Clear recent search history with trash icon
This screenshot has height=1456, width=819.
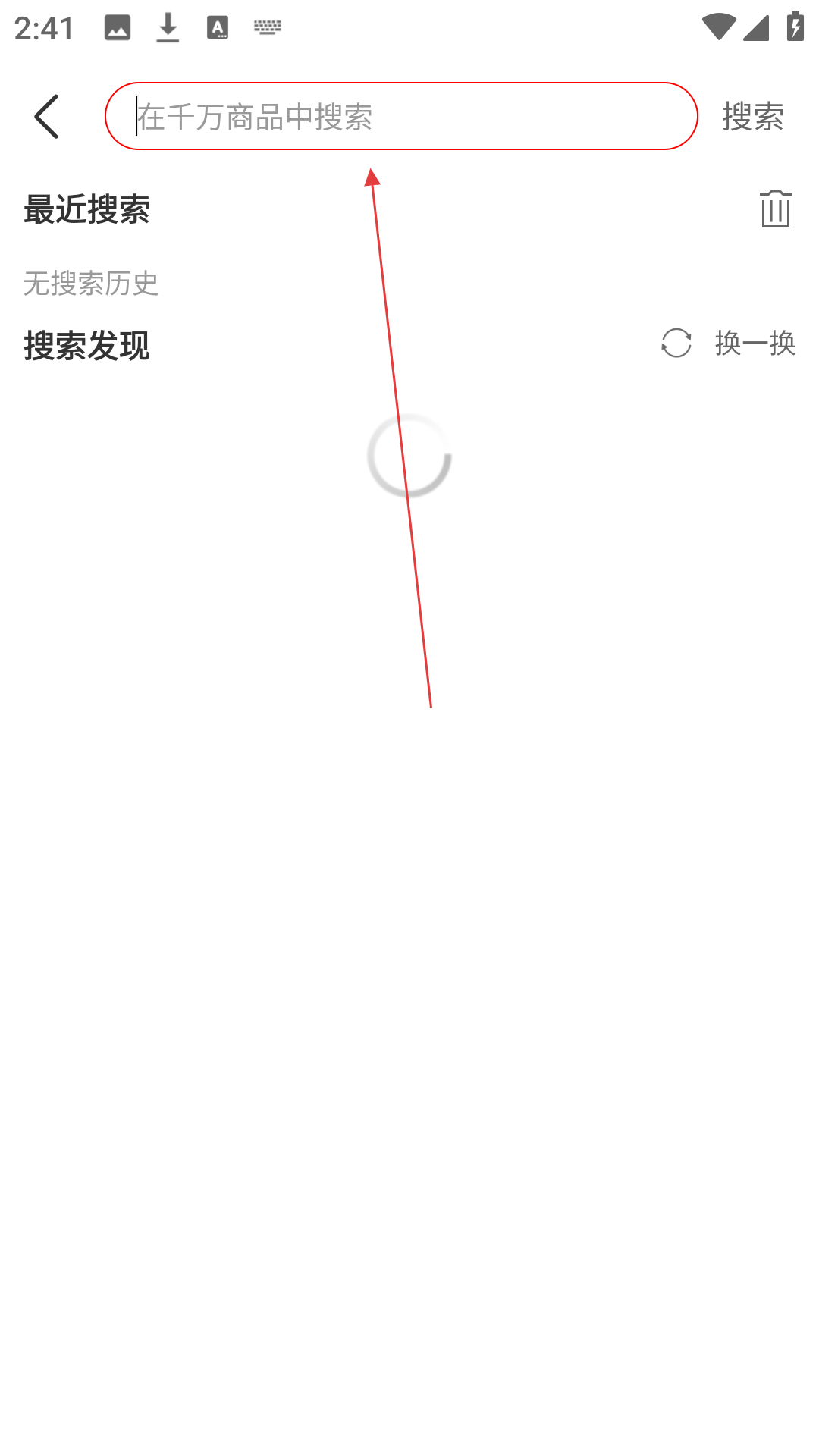point(775,209)
